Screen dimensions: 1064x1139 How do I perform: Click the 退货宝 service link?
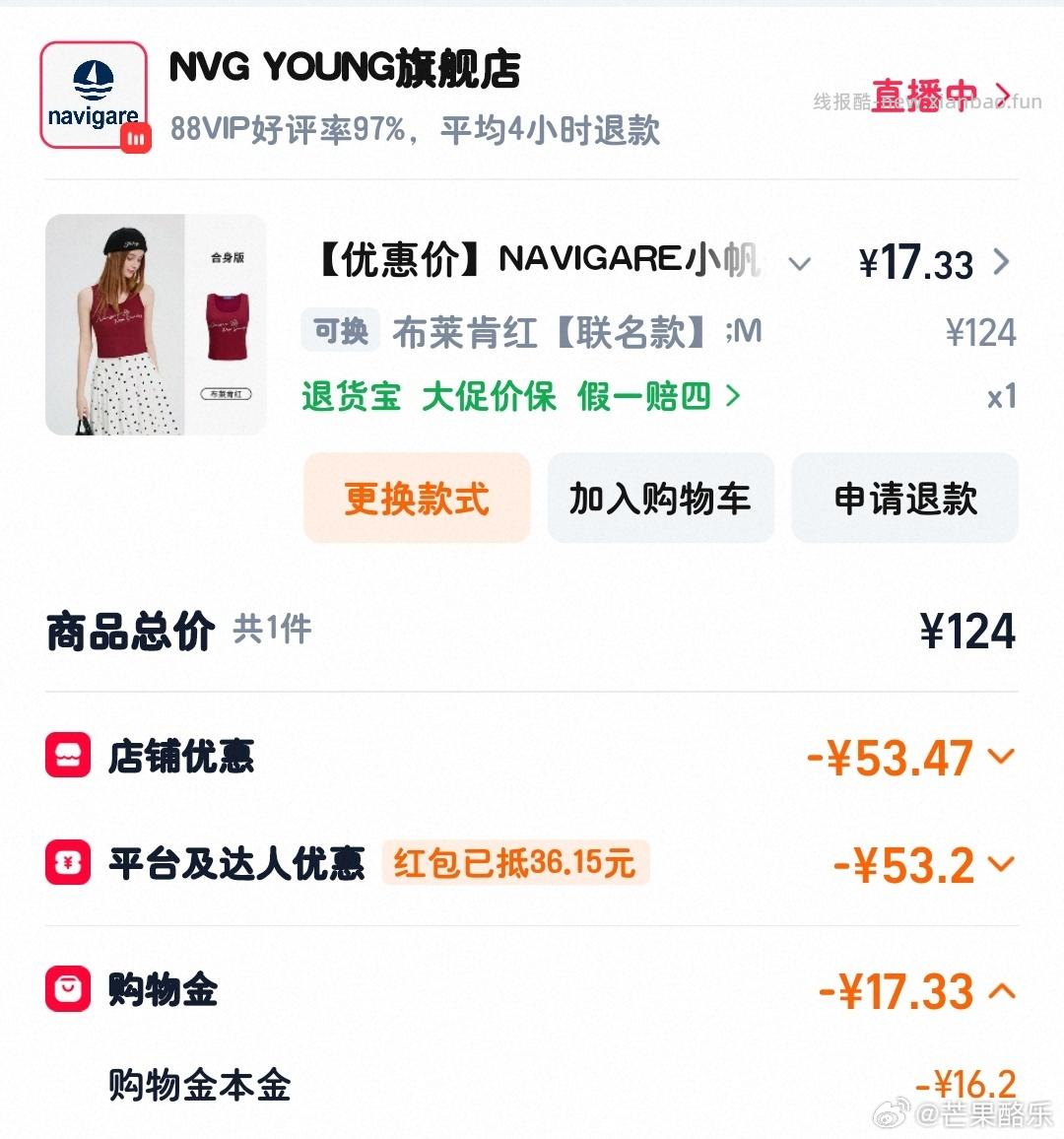(x=352, y=397)
